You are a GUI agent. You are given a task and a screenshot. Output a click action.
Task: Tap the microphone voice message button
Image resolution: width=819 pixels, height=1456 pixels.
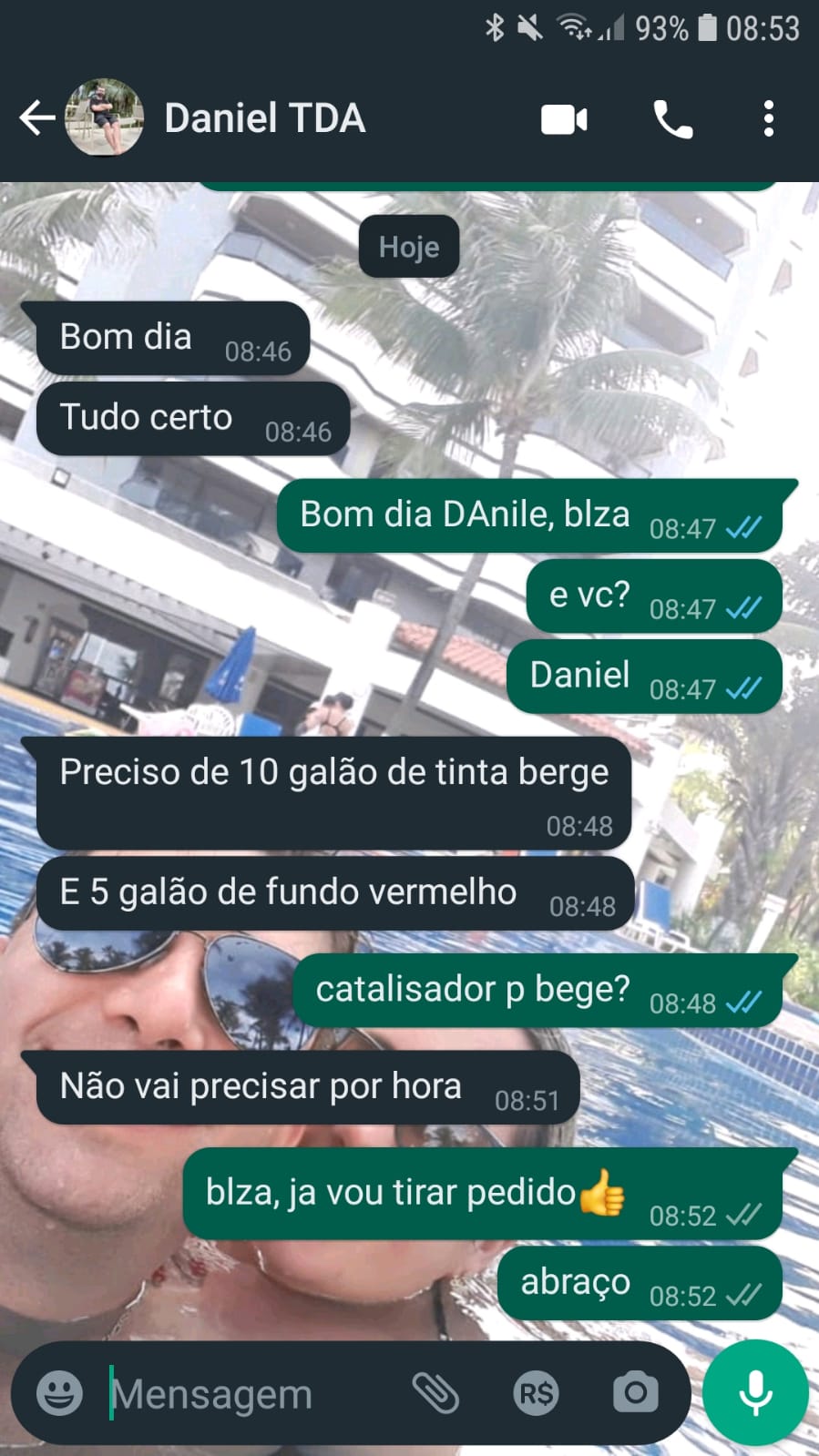(755, 1392)
